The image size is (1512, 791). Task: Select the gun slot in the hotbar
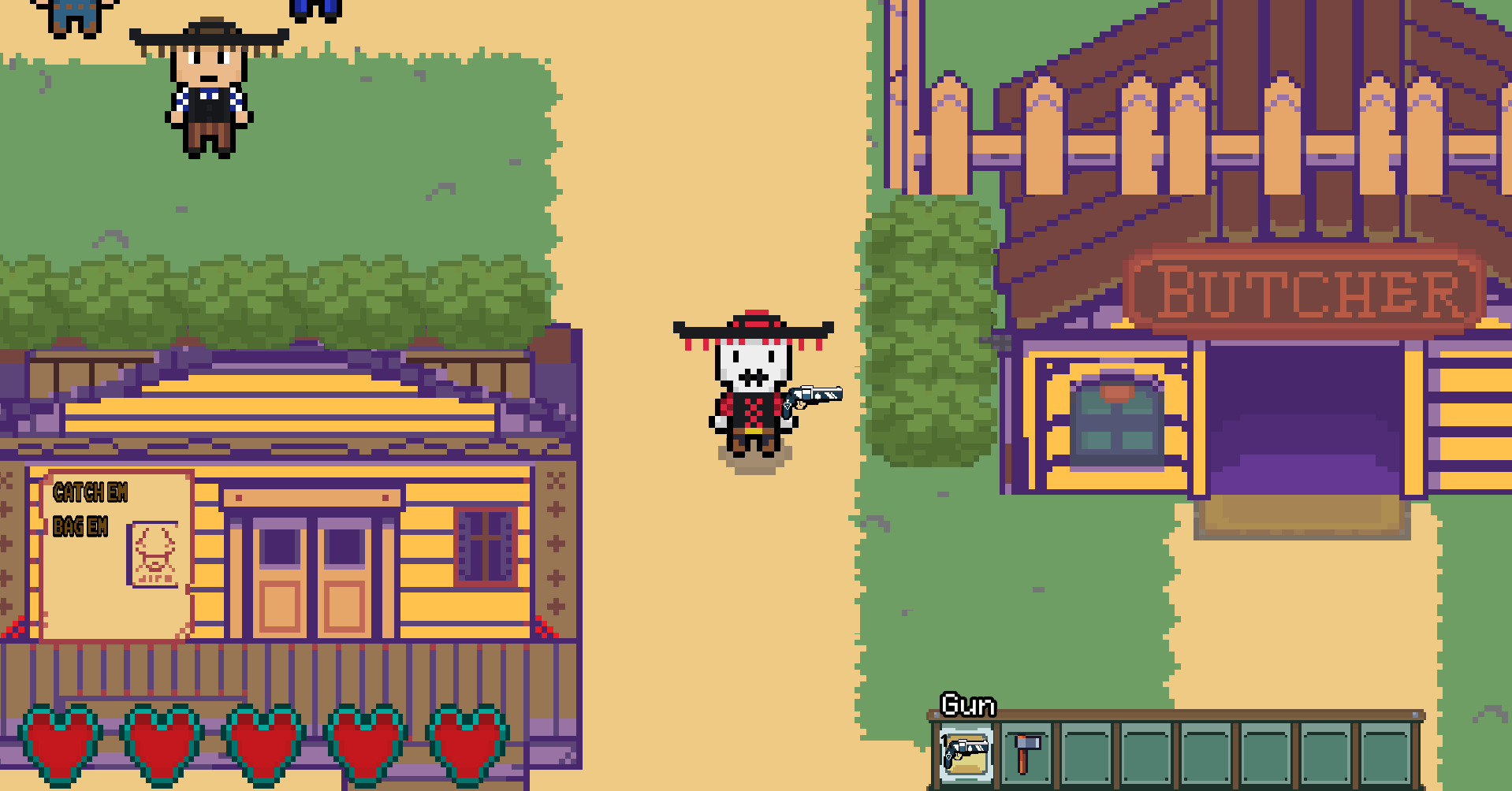(966, 752)
